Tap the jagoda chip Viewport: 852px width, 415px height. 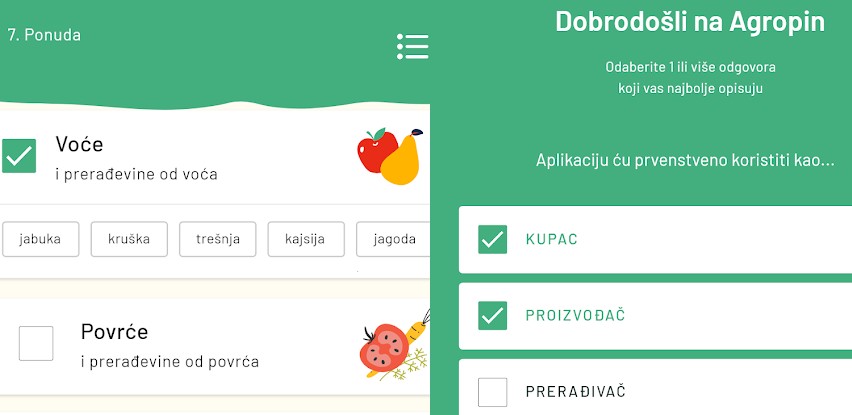coord(393,239)
